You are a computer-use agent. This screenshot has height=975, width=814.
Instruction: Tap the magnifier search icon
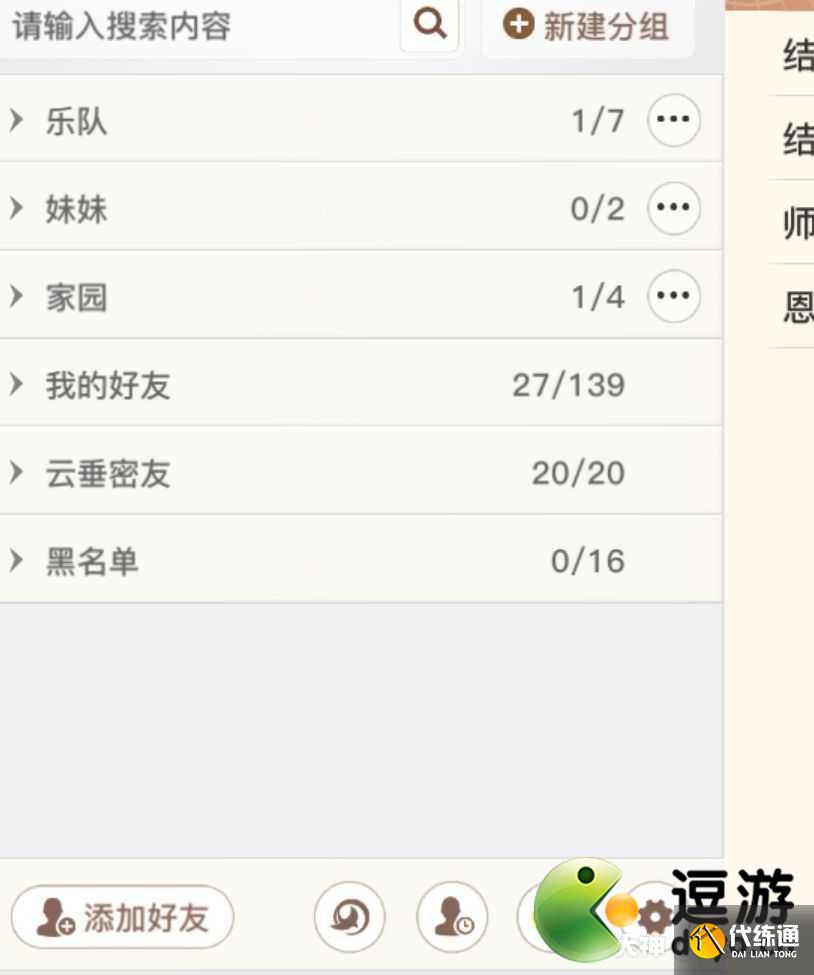pos(430,24)
